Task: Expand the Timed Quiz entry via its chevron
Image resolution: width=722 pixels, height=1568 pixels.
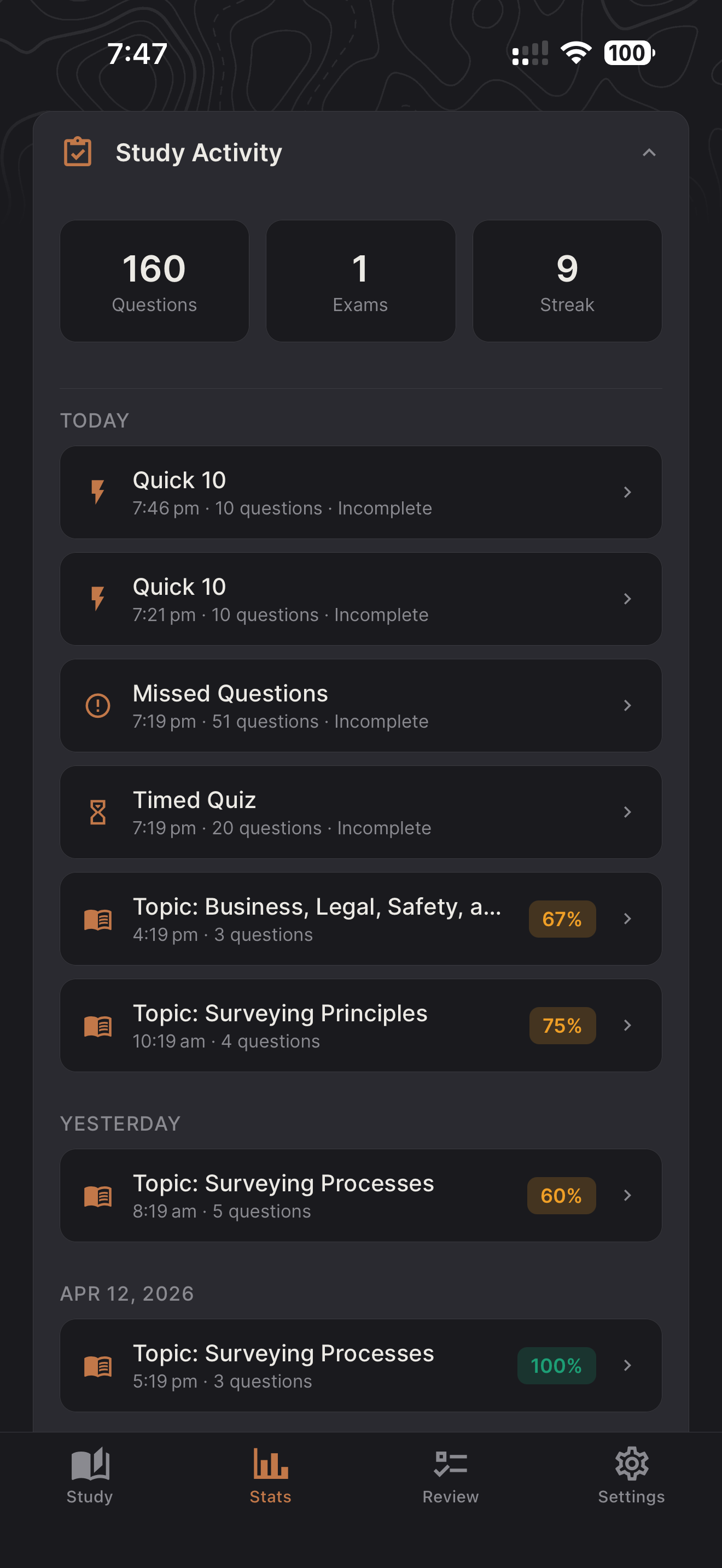Action: point(627,812)
